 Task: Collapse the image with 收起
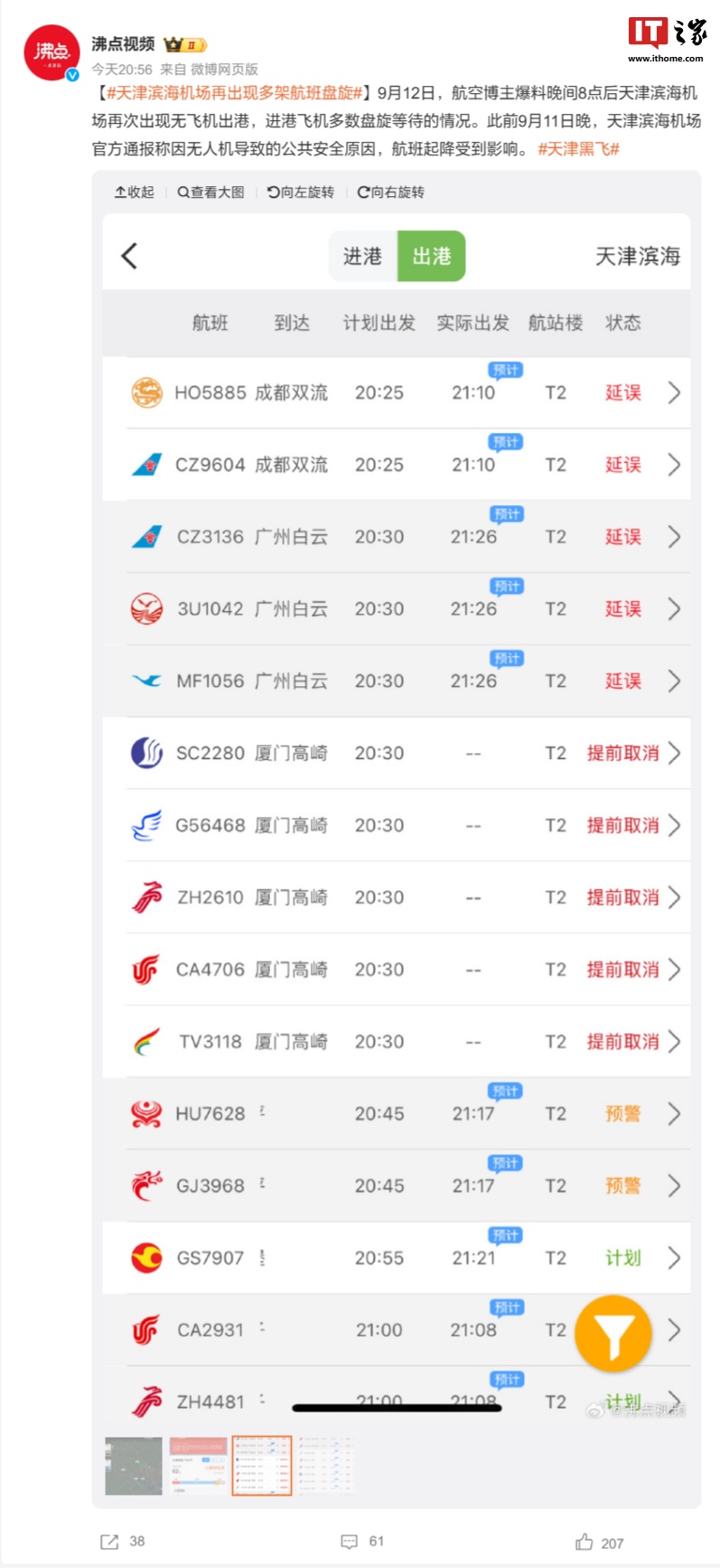coord(134,192)
